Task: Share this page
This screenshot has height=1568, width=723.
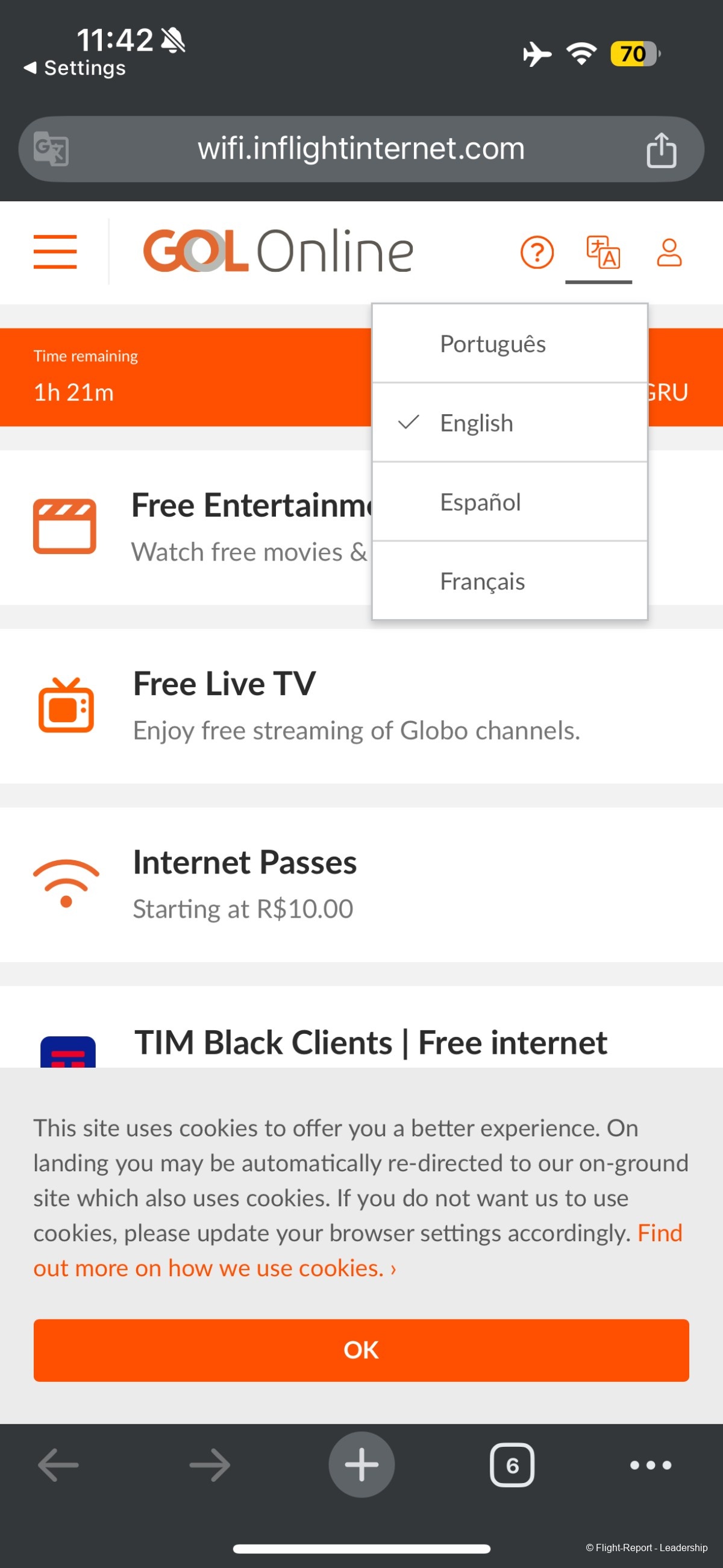Action: tap(661, 150)
